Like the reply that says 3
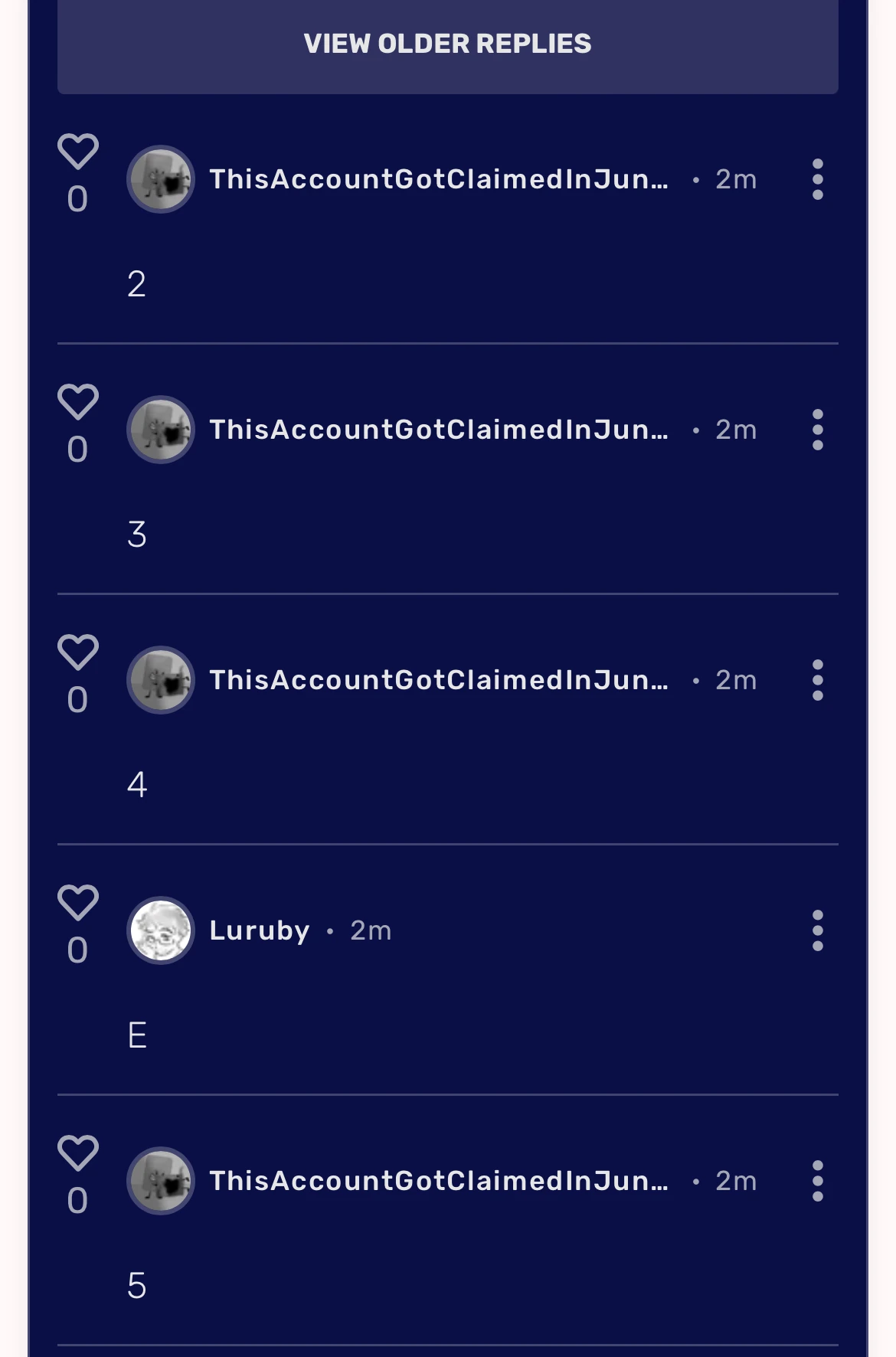This screenshot has height=1357, width=896. 78,402
